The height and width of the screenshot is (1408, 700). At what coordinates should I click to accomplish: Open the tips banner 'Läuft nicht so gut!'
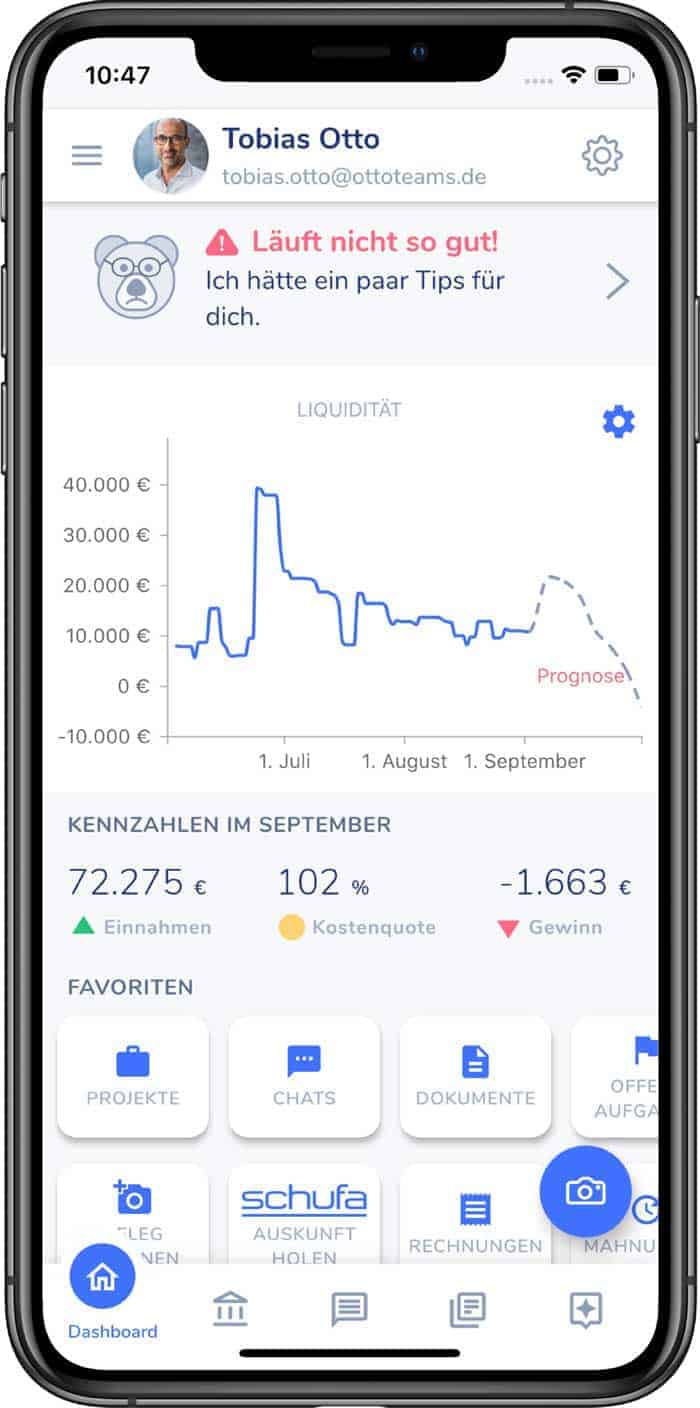pos(350,281)
